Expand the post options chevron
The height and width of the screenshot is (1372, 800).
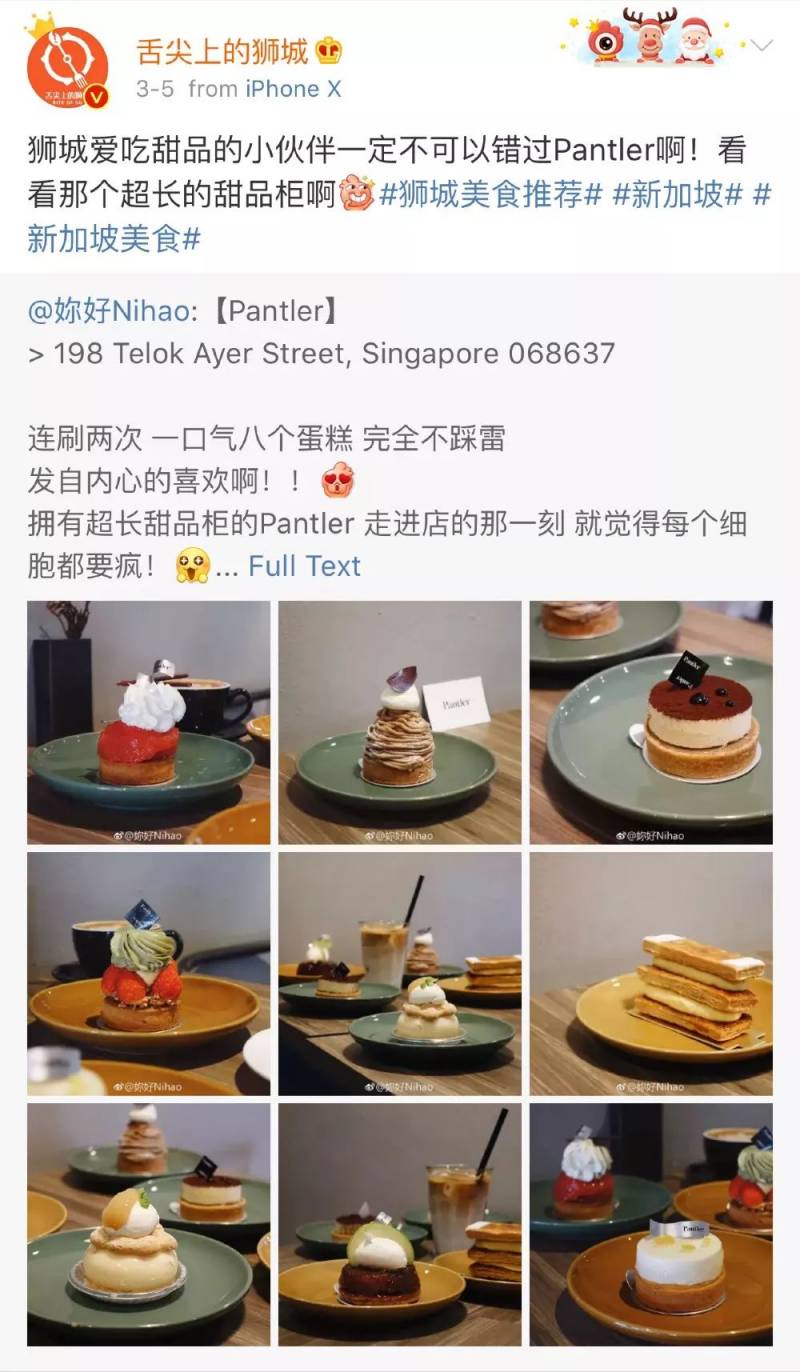point(762,46)
